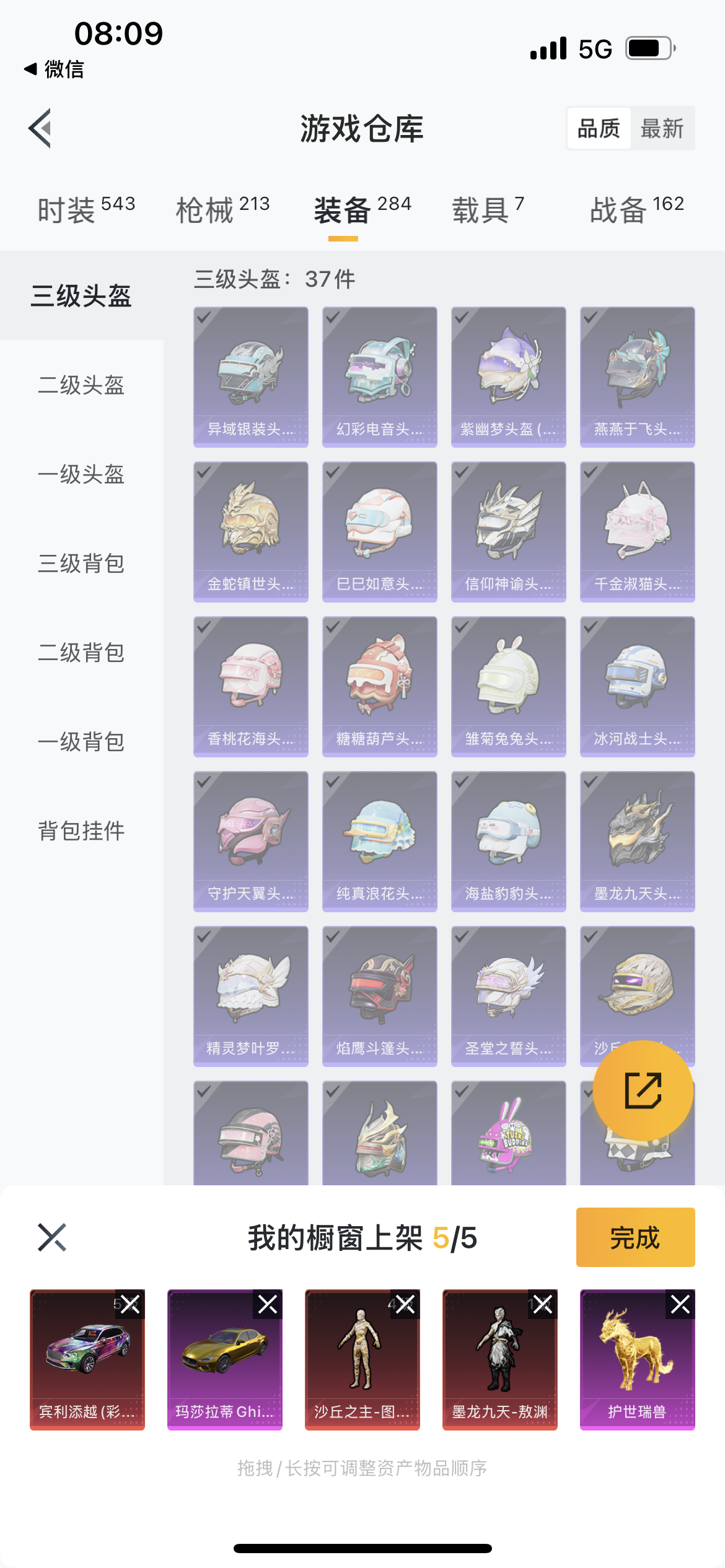Pick the 雏菊兔兔头盔 item

point(508,686)
